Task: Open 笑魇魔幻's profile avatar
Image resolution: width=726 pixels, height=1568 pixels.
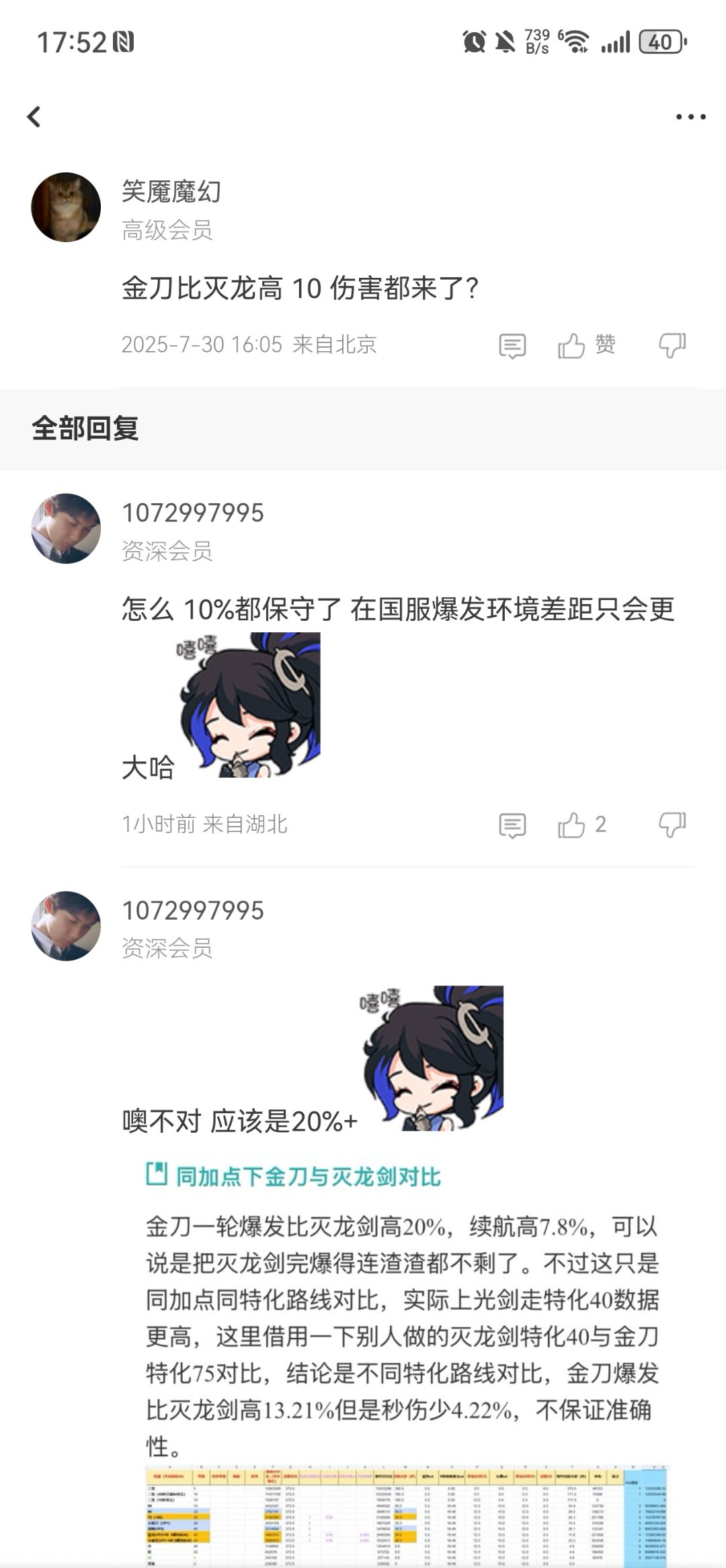Action: coord(66,207)
